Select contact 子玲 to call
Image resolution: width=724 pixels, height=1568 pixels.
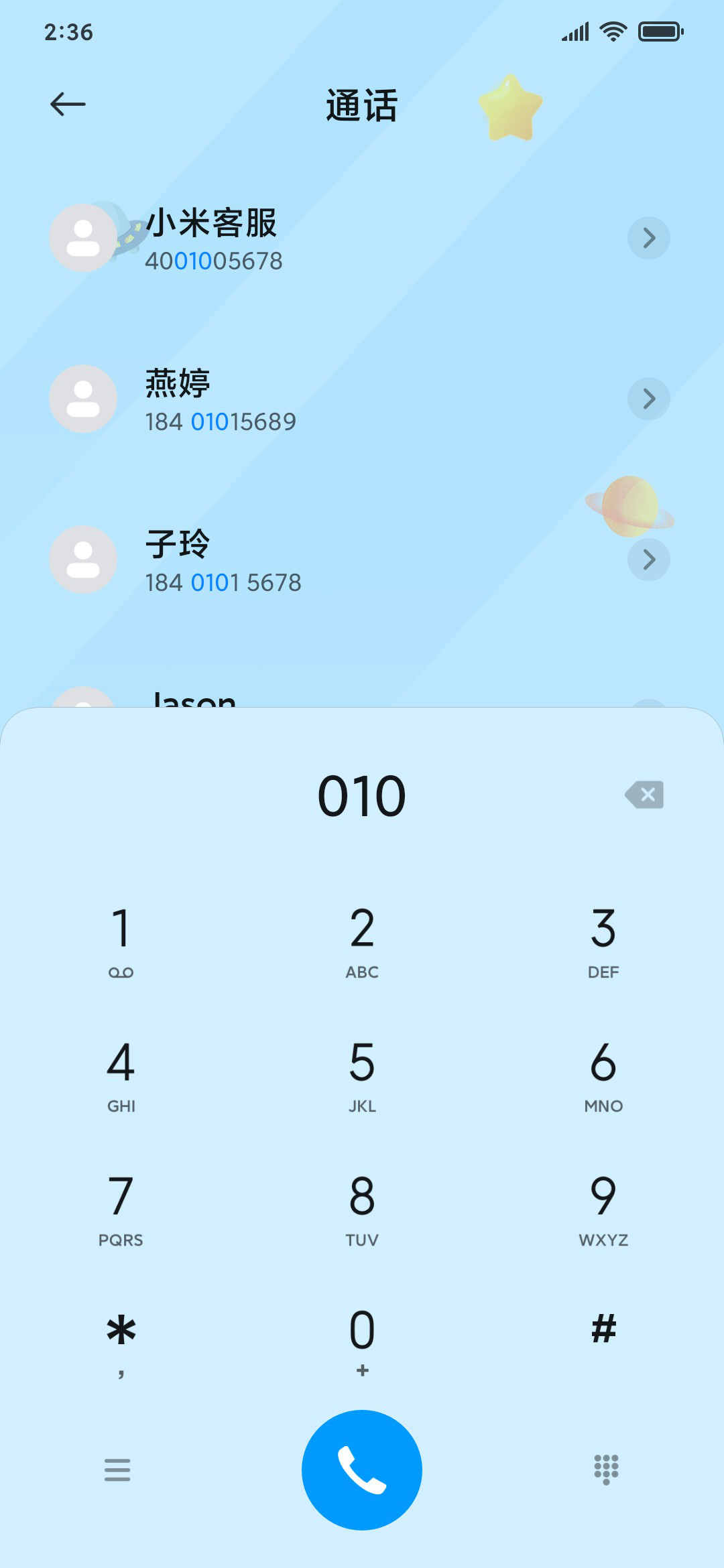335,560
